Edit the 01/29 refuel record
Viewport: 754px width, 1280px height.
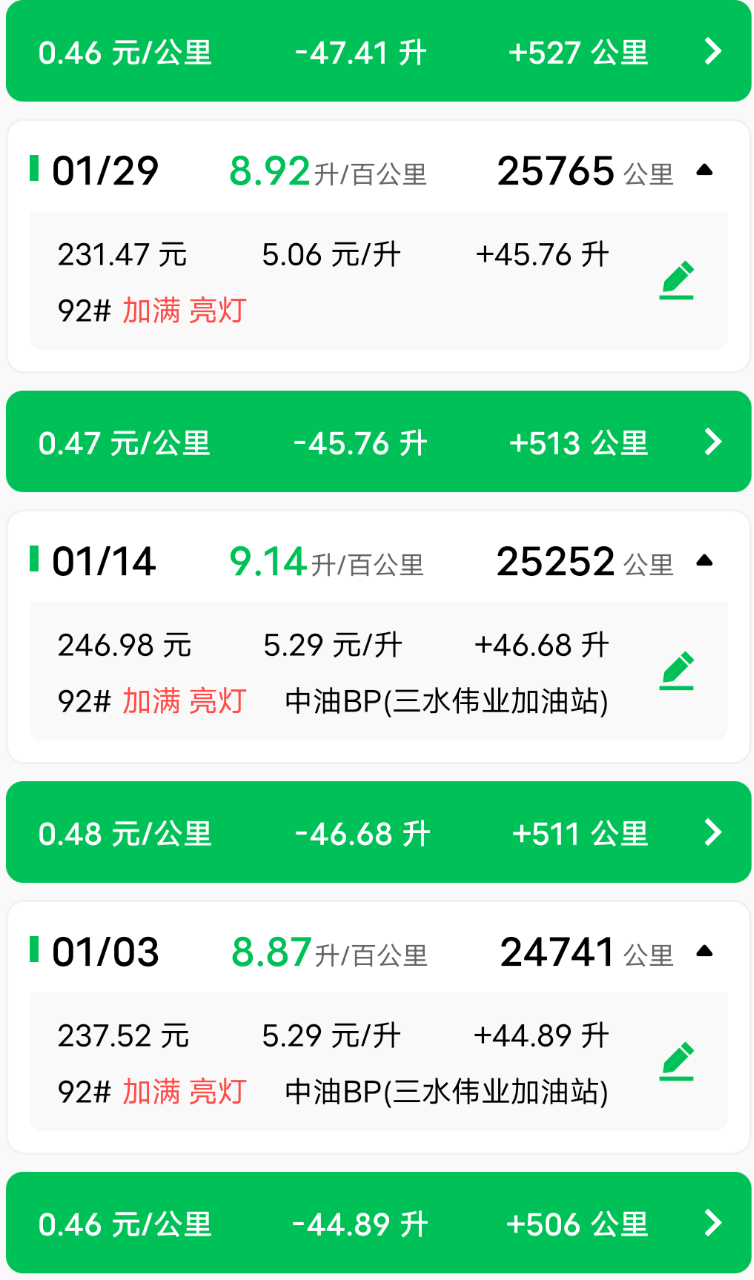coord(677,280)
